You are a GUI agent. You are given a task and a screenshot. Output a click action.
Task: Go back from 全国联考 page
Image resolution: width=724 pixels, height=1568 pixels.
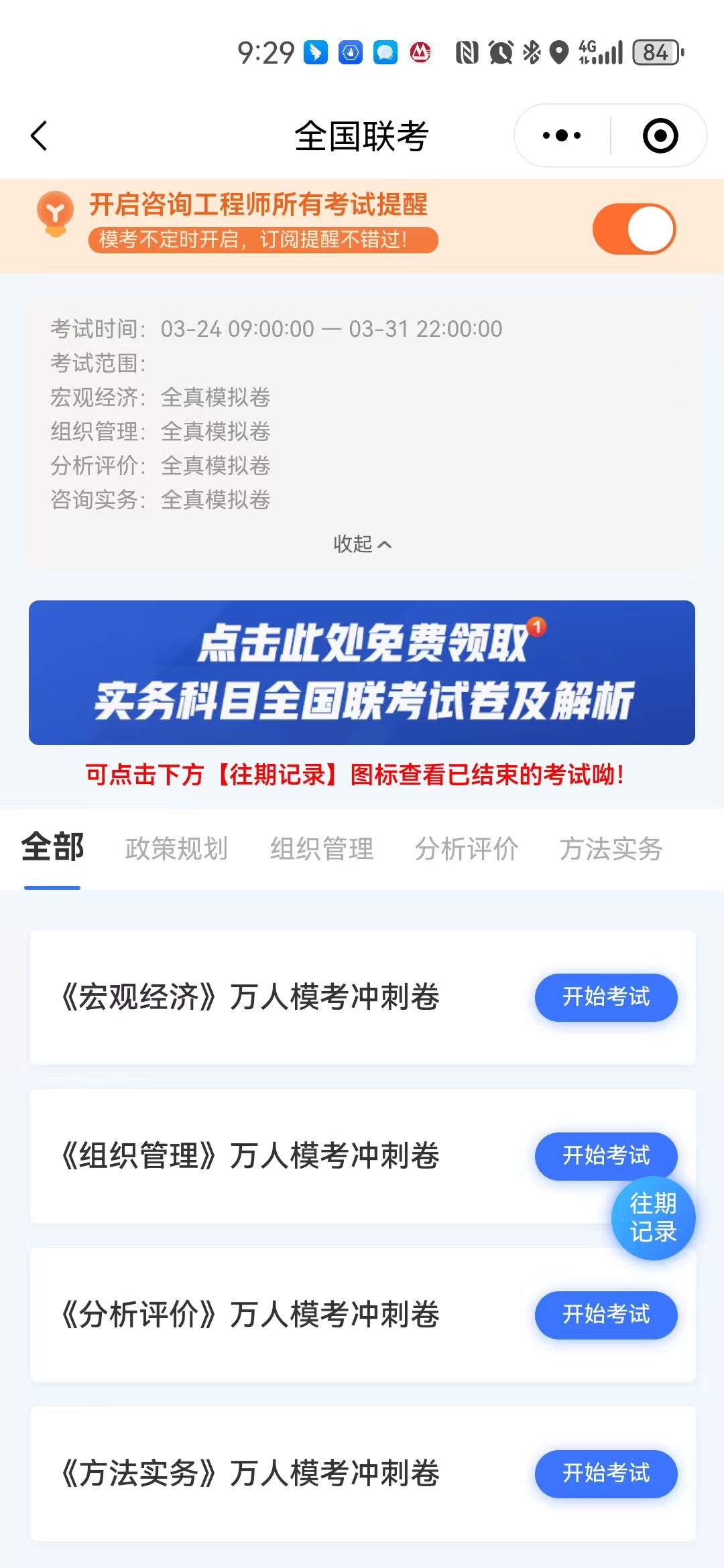point(40,136)
